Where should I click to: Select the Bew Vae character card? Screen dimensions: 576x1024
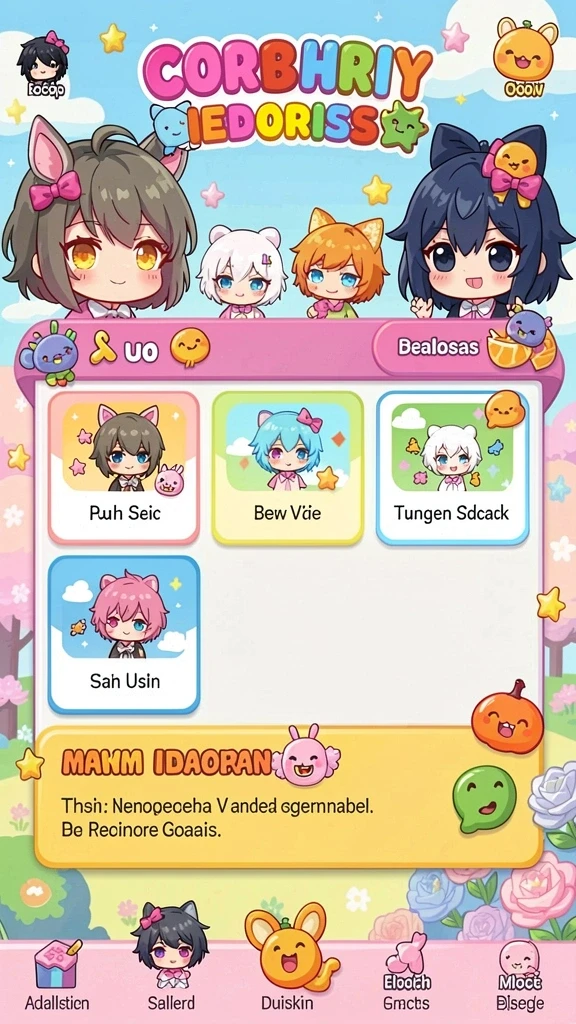point(287,468)
